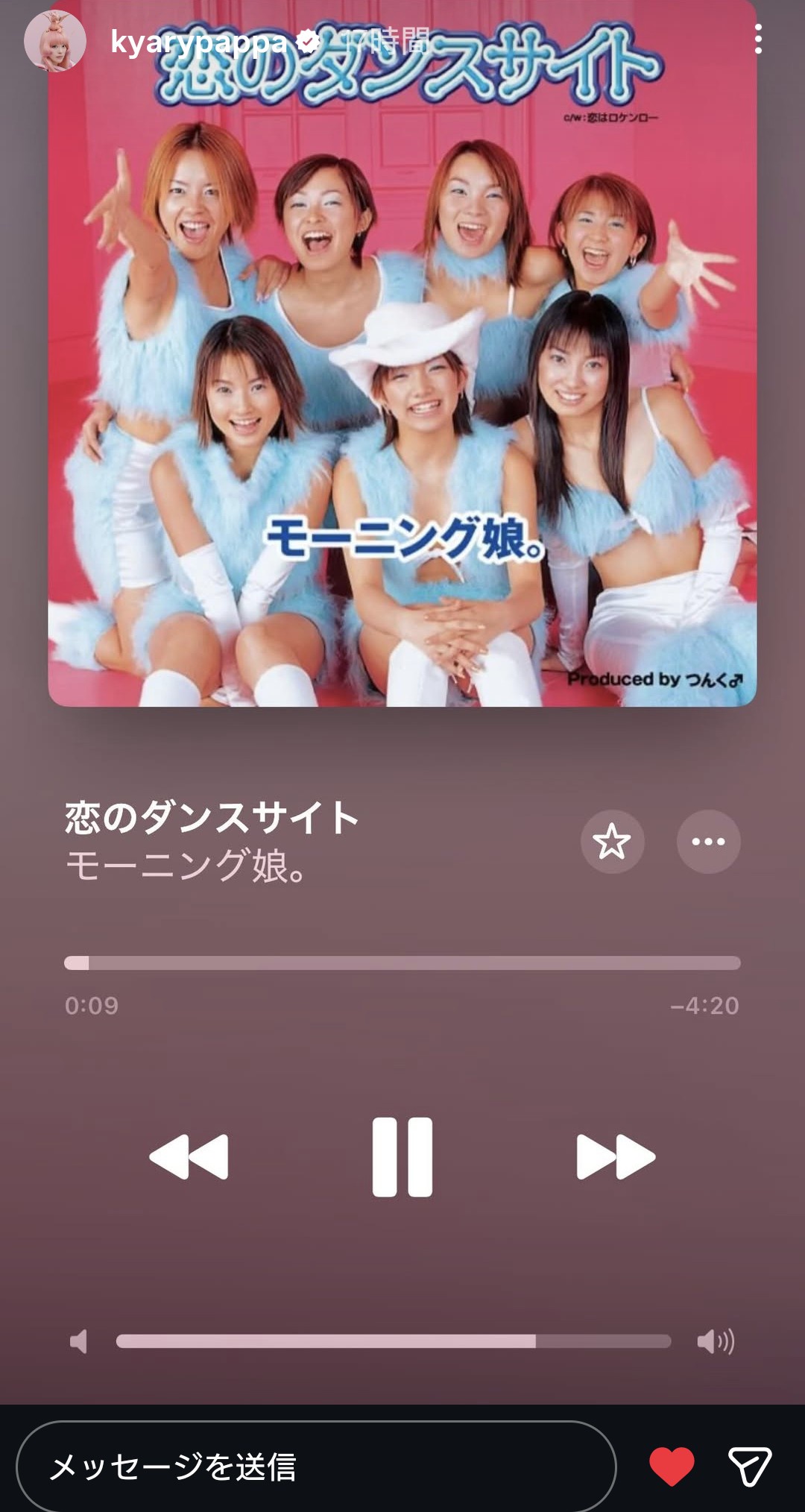805x1512 pixels.
Task: Tap the kyarypappa username
Action: point(198,42)
